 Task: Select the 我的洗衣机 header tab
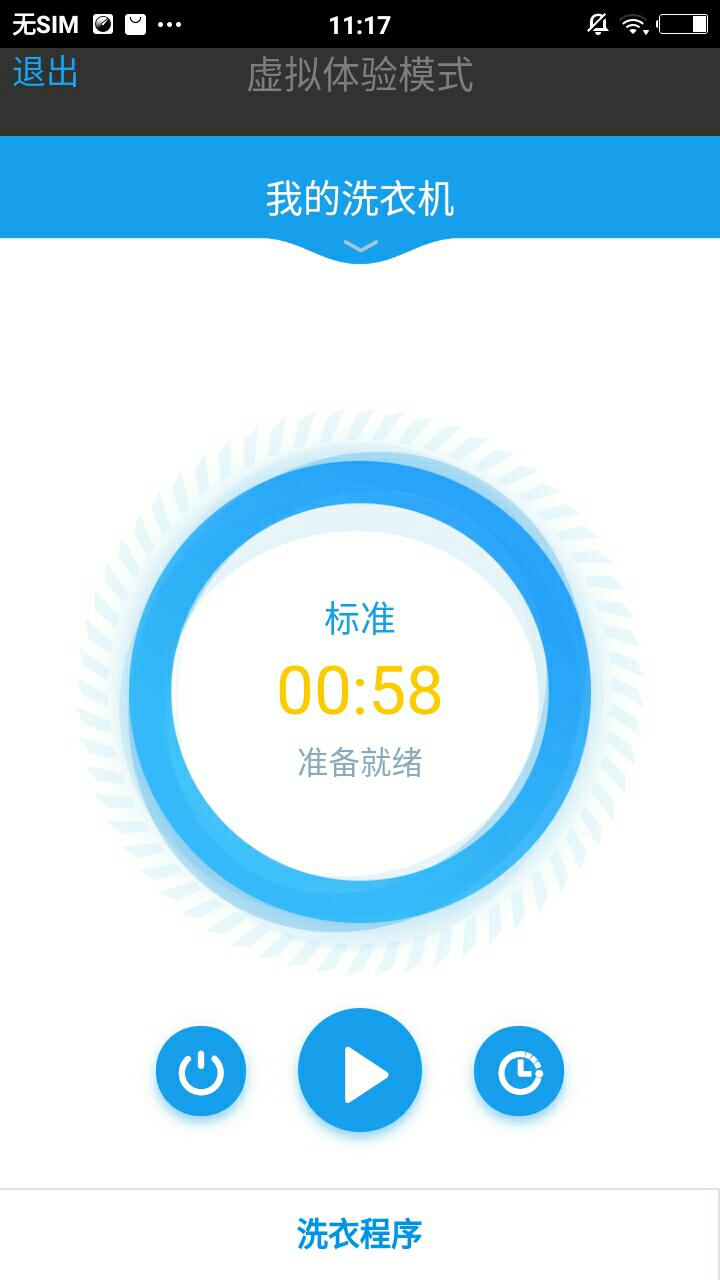(x=360, y=196)
